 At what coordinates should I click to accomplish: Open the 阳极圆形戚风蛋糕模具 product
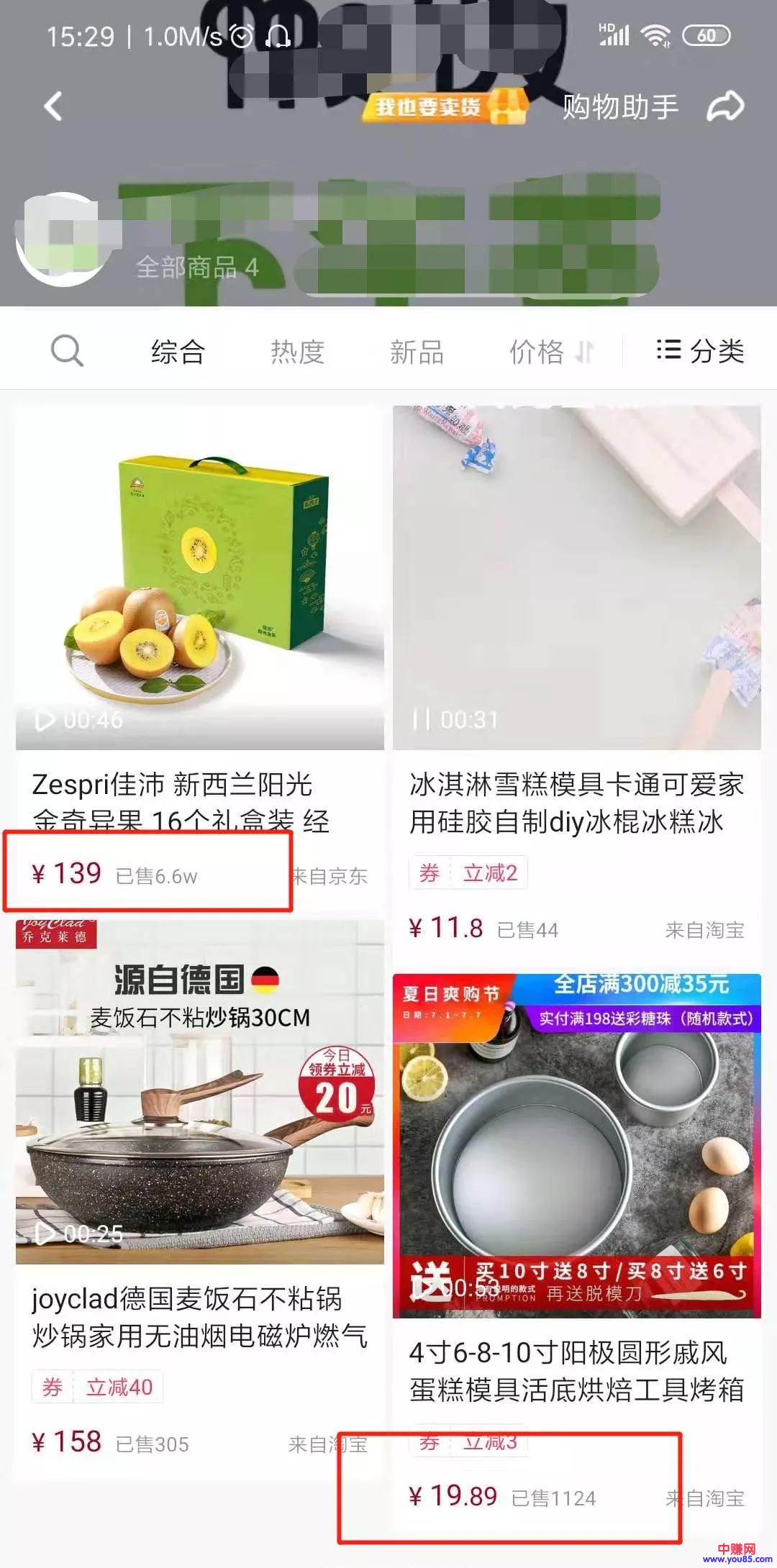(x=576, y=1147)
